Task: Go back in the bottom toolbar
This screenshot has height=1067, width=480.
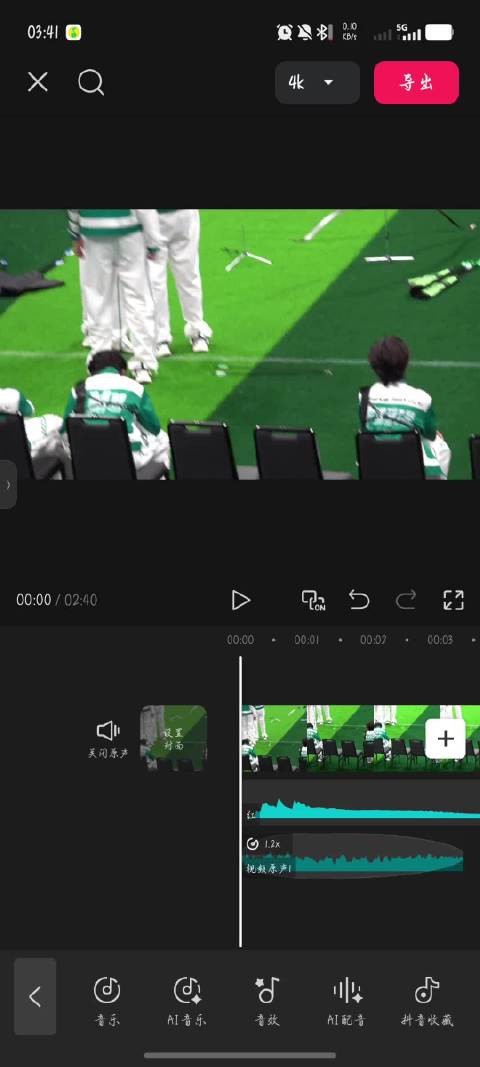Action: point(35,997)
